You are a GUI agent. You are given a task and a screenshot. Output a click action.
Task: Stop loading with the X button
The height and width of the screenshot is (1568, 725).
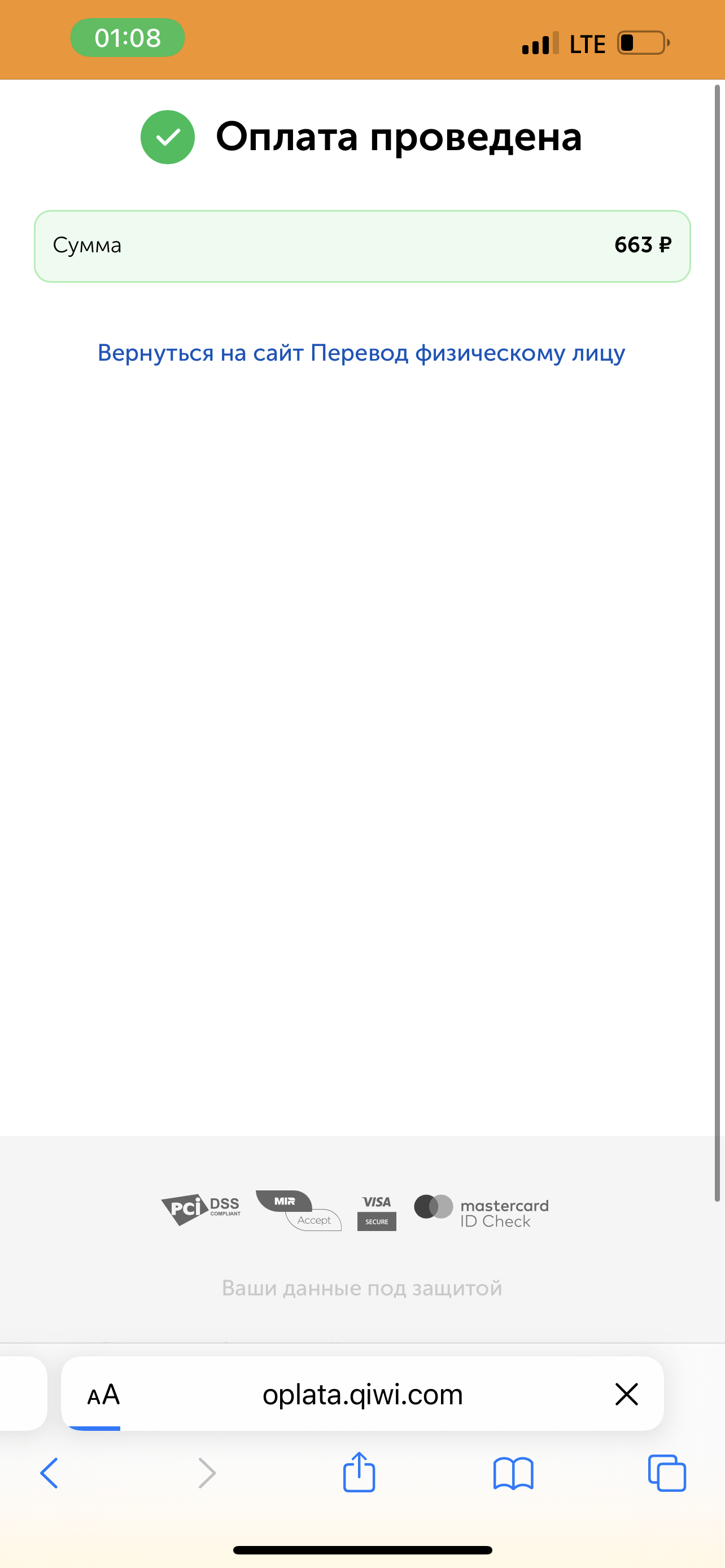pos(626,1394)
